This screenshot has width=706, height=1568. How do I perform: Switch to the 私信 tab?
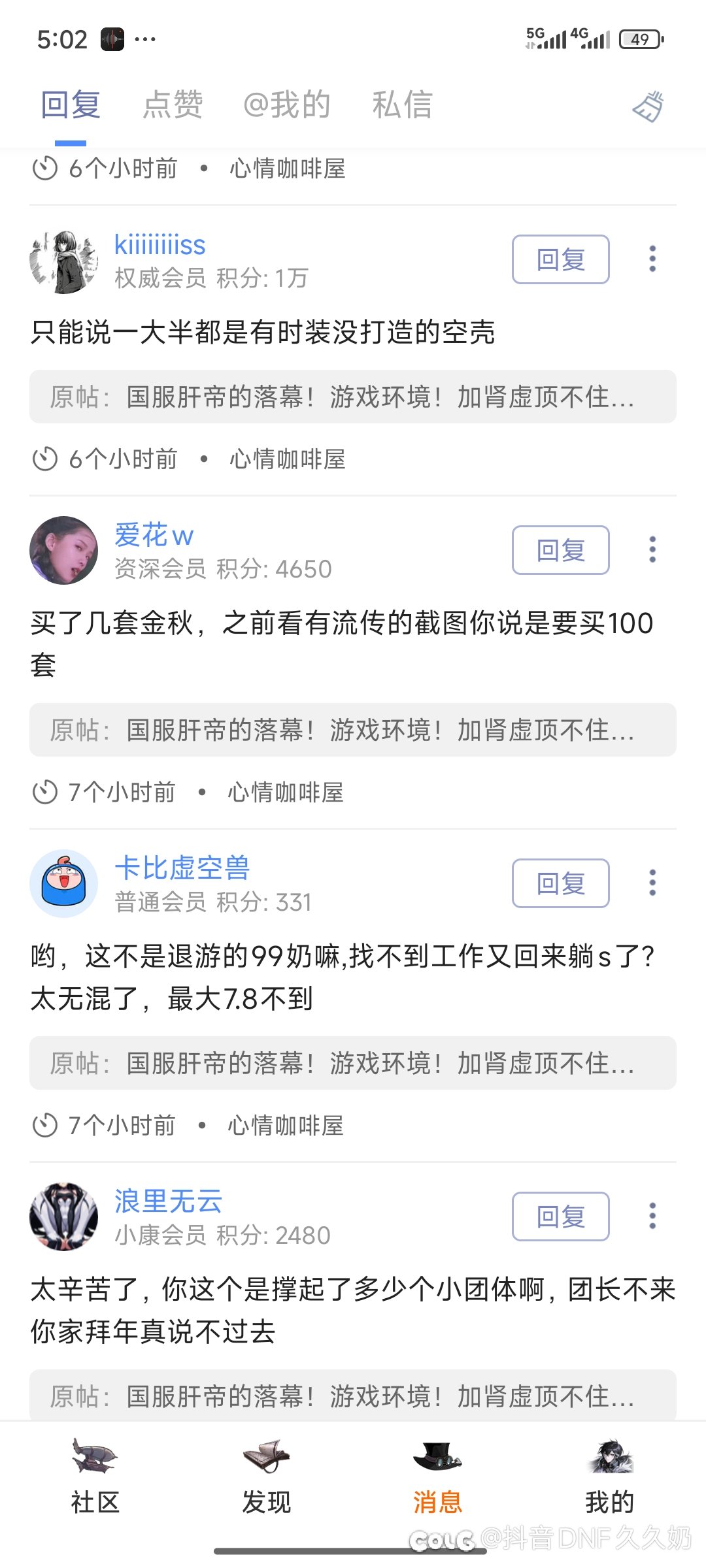pyautogui.click(x=402, y=105)
